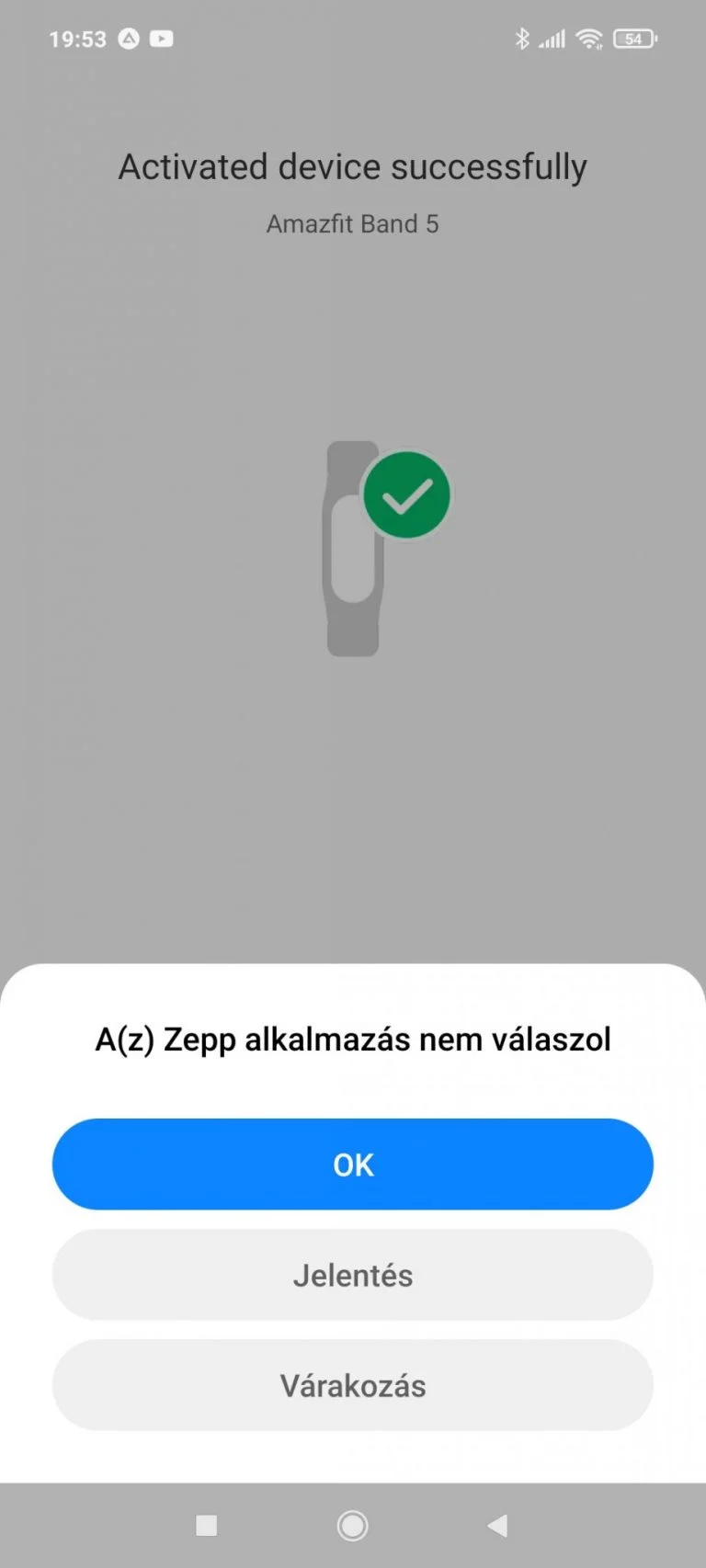Tap the clock showing 19:53
The width and height of the screenshot is (706, 1568).
pos(78,39)
